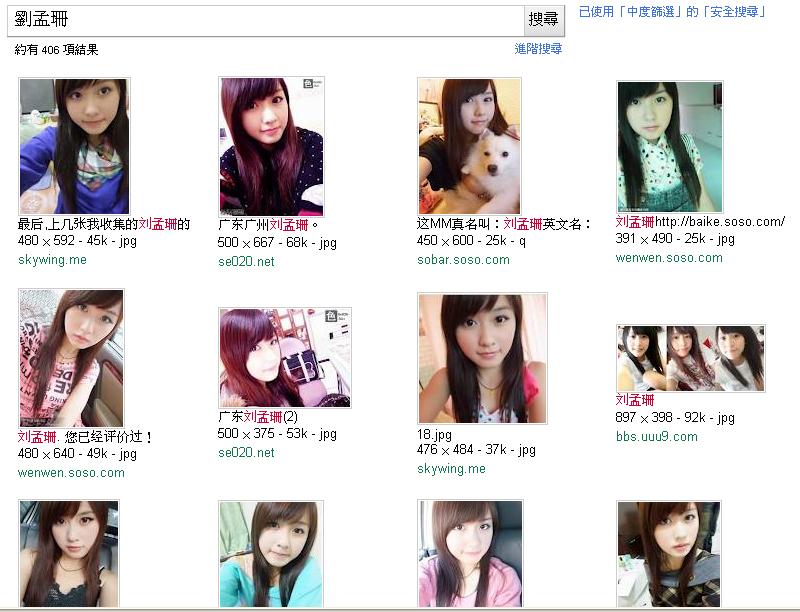Screen dimensions: 800x612
Task: Open the 480 × 640 image captioned 您已经评价过
Action: [x=71, y=358]
